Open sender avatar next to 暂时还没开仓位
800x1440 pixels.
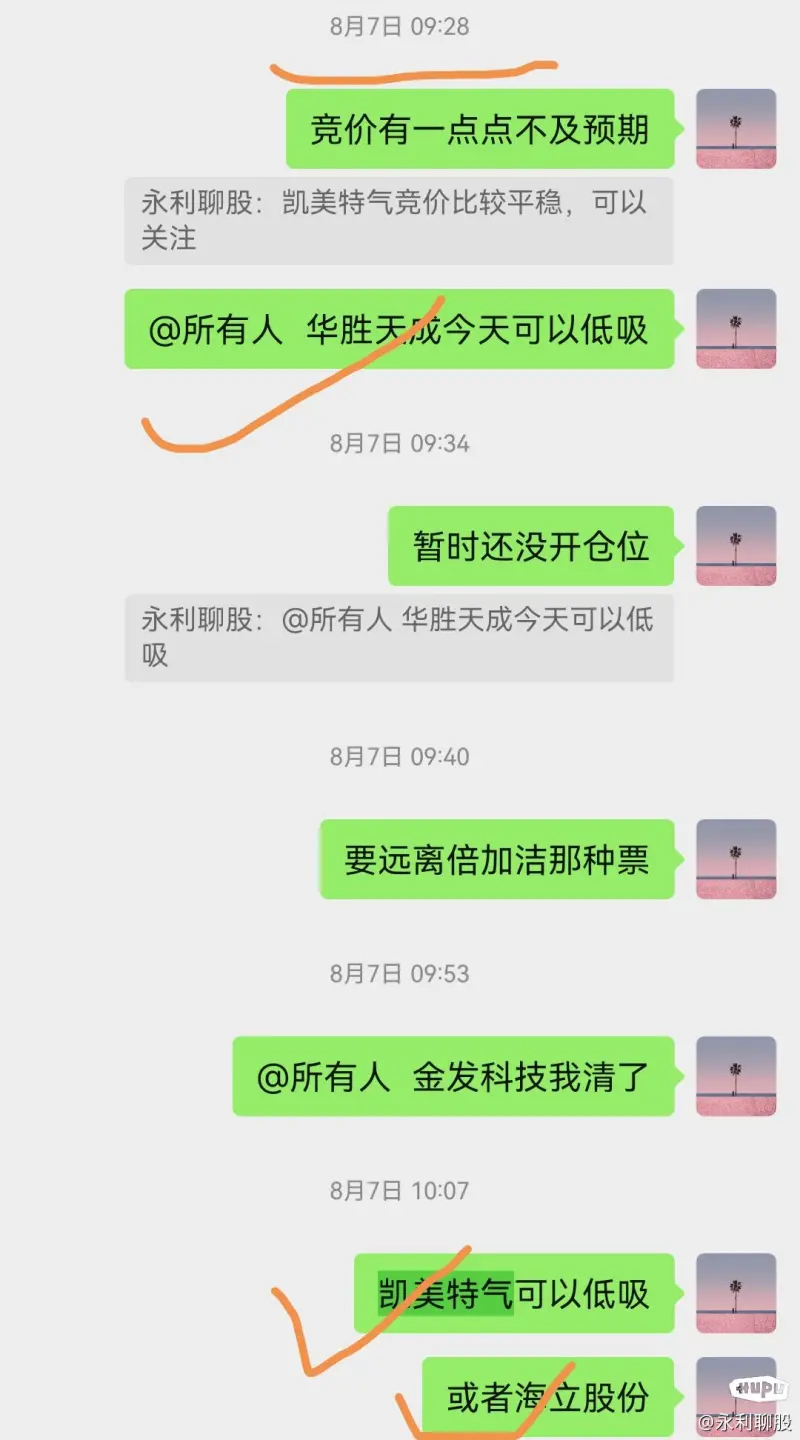click(x=735, y=546)
